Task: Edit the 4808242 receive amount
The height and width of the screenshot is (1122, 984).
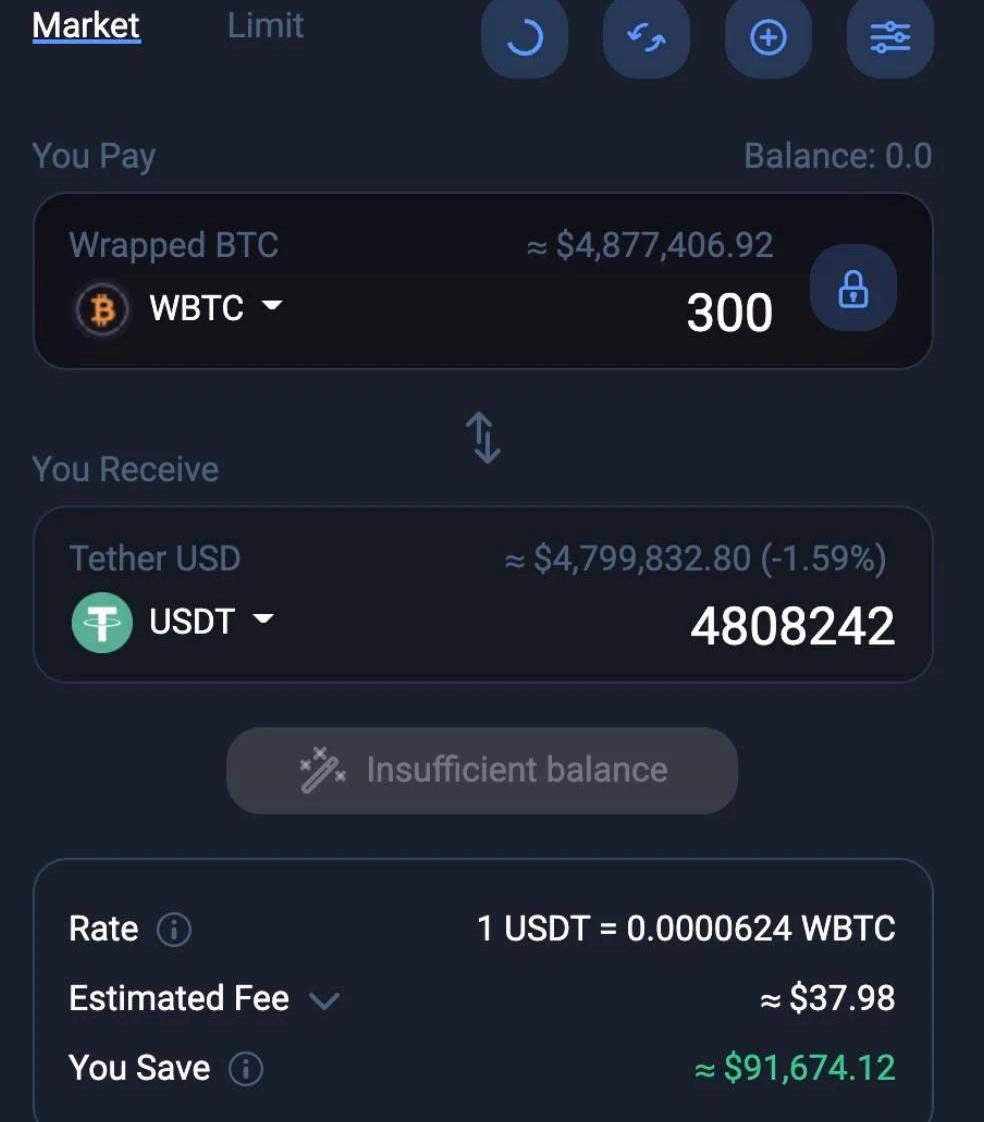Action: click(792, 627)
